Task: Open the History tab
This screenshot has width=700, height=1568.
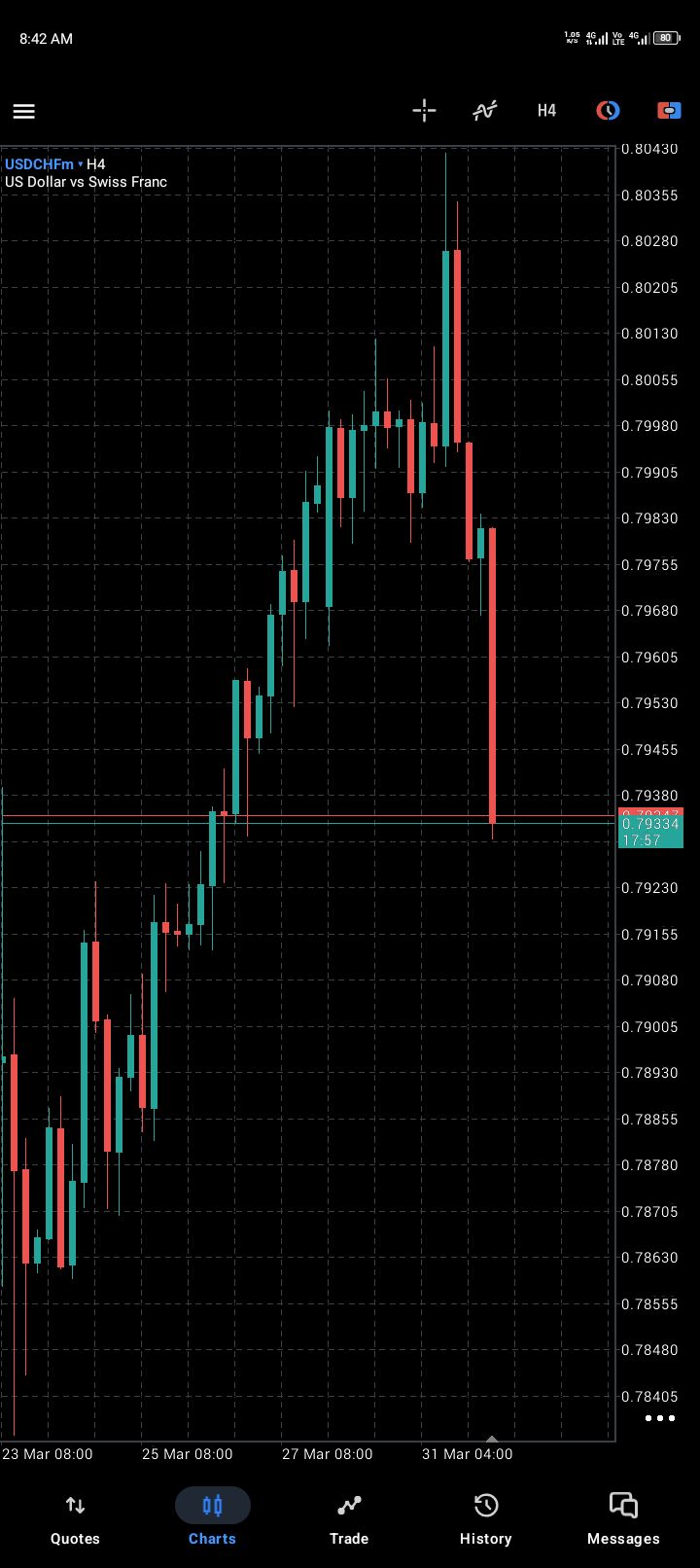Action: (x=486, y=1518)
